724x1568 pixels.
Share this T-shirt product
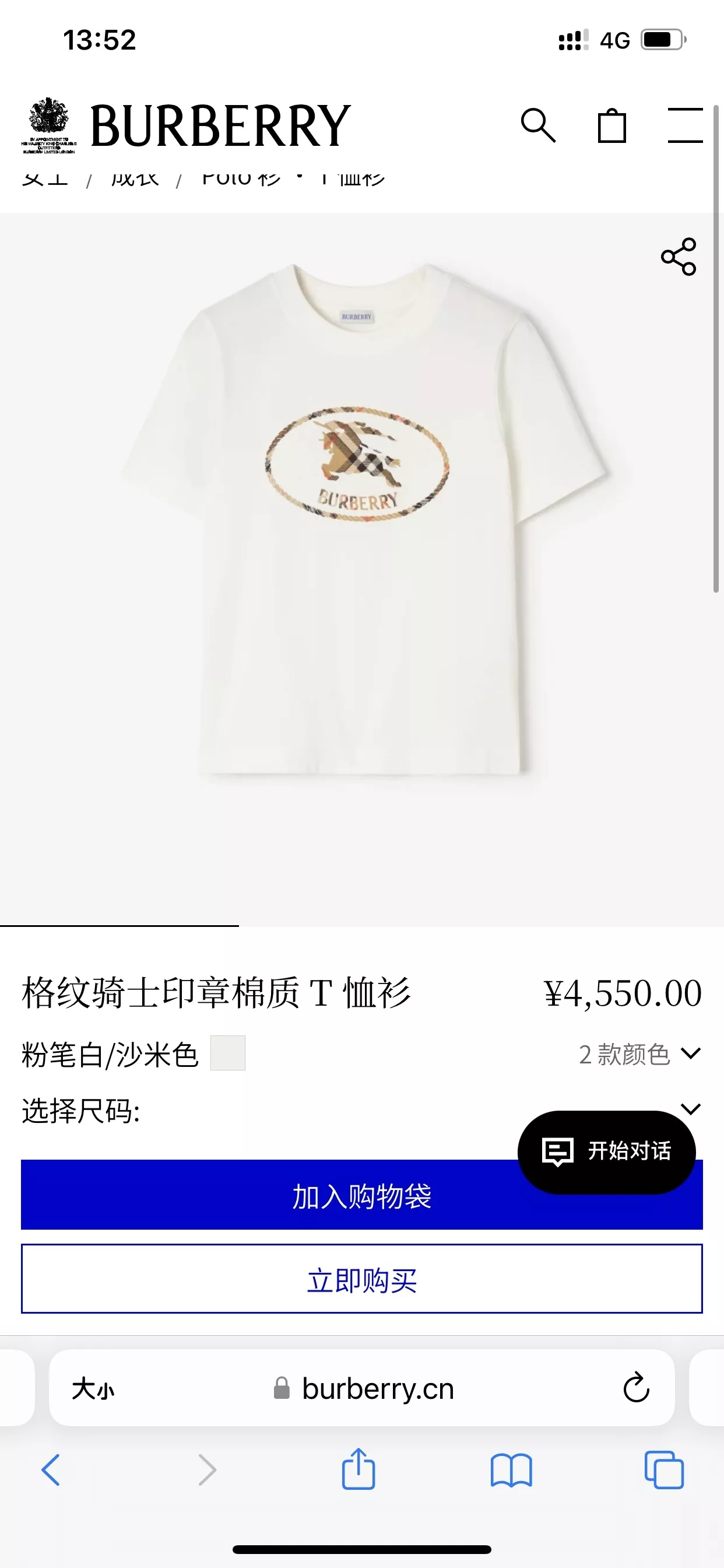click(679, 256)
